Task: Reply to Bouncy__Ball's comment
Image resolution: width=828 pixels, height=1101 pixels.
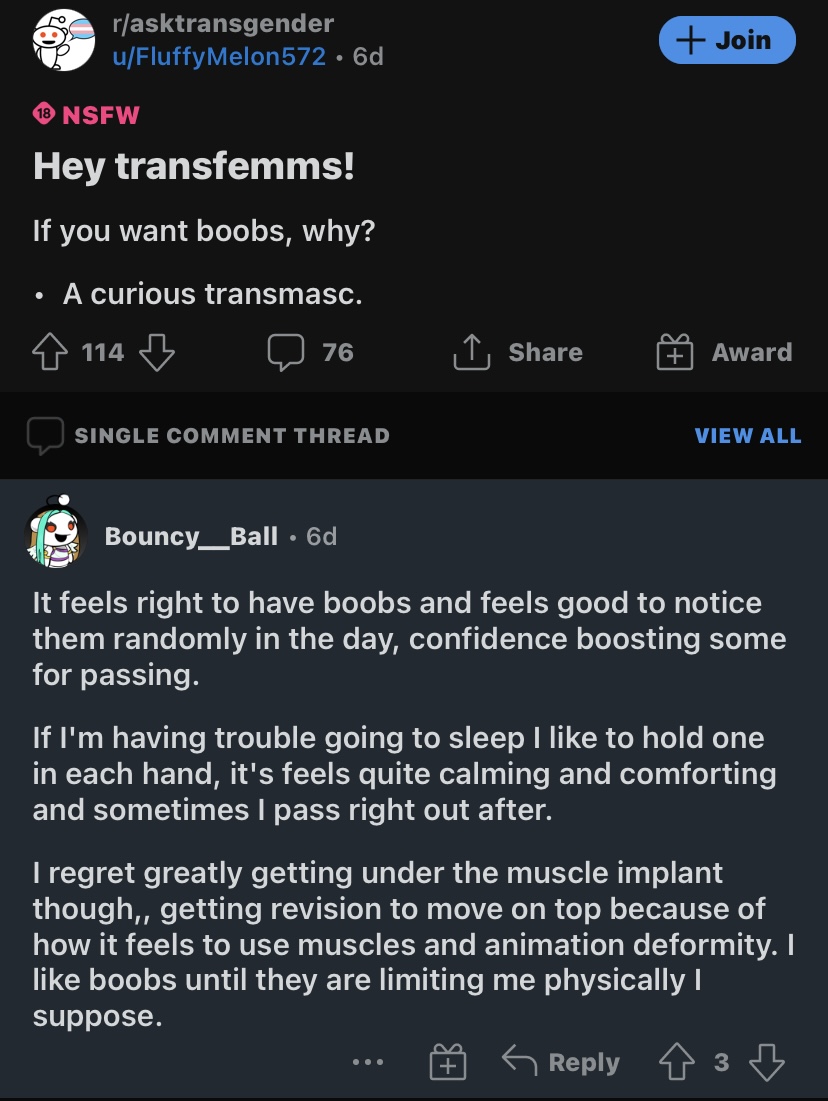Action: click(561, 1062)
